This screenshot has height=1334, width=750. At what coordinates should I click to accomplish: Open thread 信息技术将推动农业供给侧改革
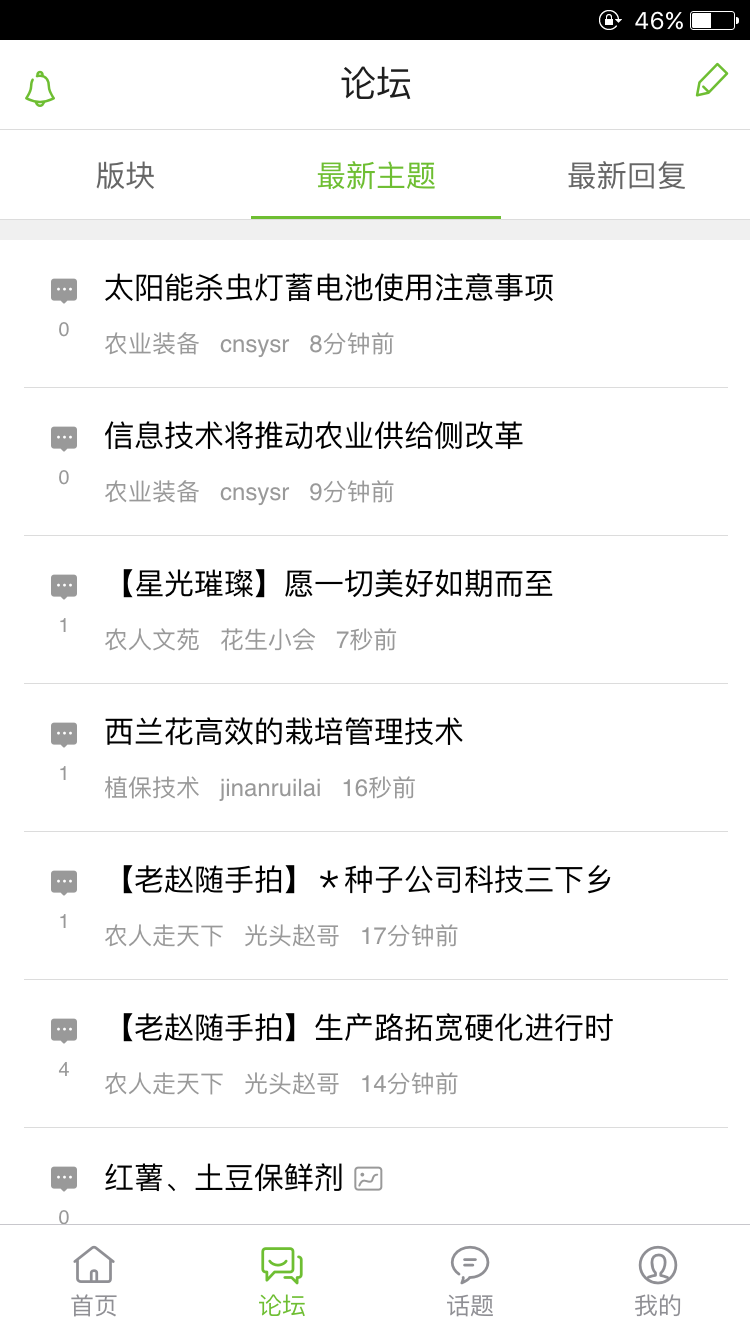315,437
